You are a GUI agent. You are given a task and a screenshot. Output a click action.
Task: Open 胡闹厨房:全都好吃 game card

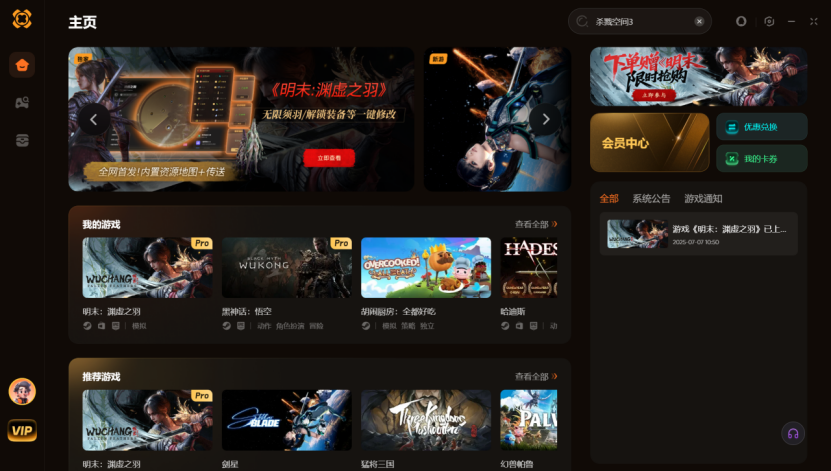[425, 268]
